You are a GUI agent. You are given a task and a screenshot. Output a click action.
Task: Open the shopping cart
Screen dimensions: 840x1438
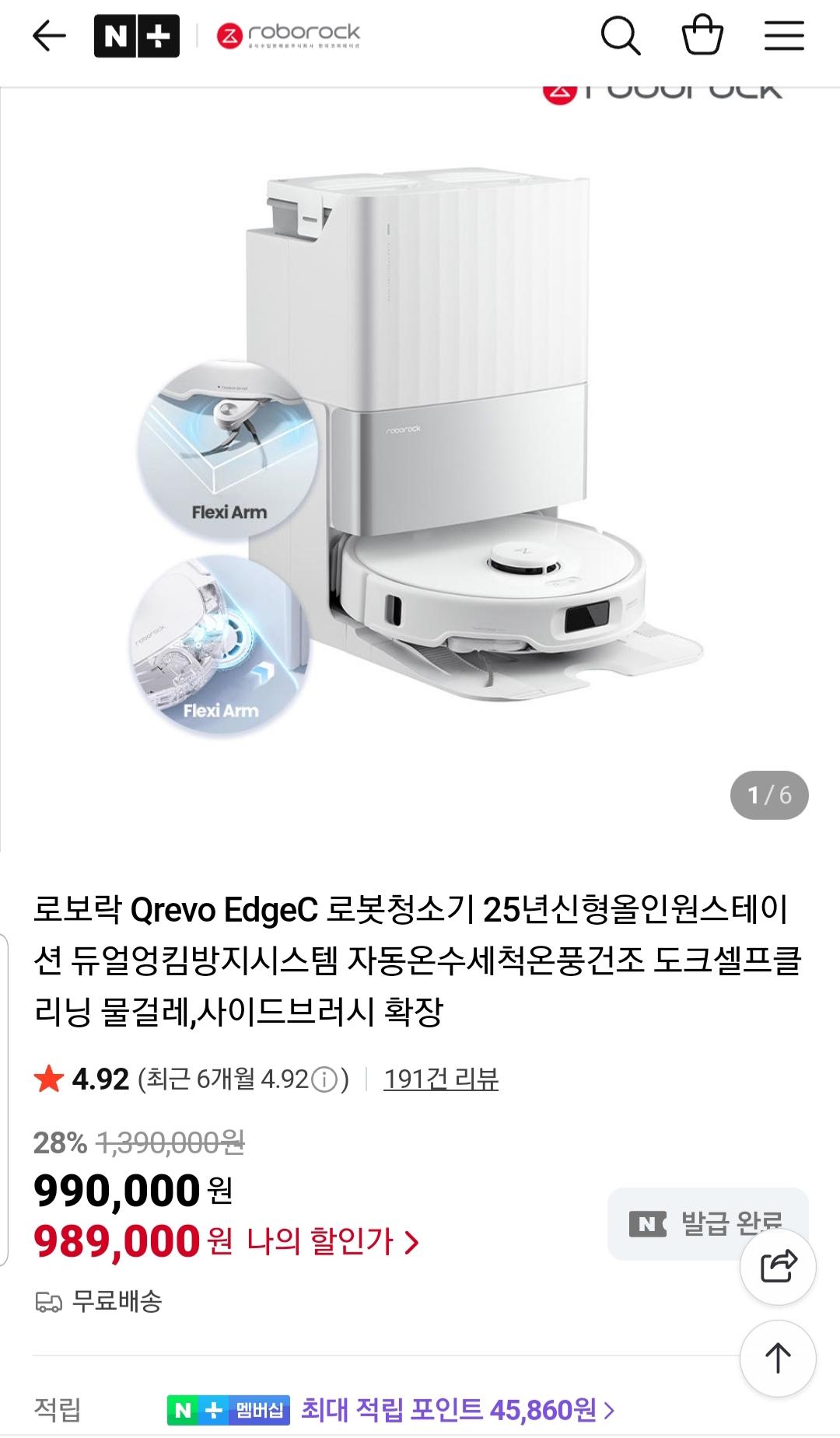702,36
